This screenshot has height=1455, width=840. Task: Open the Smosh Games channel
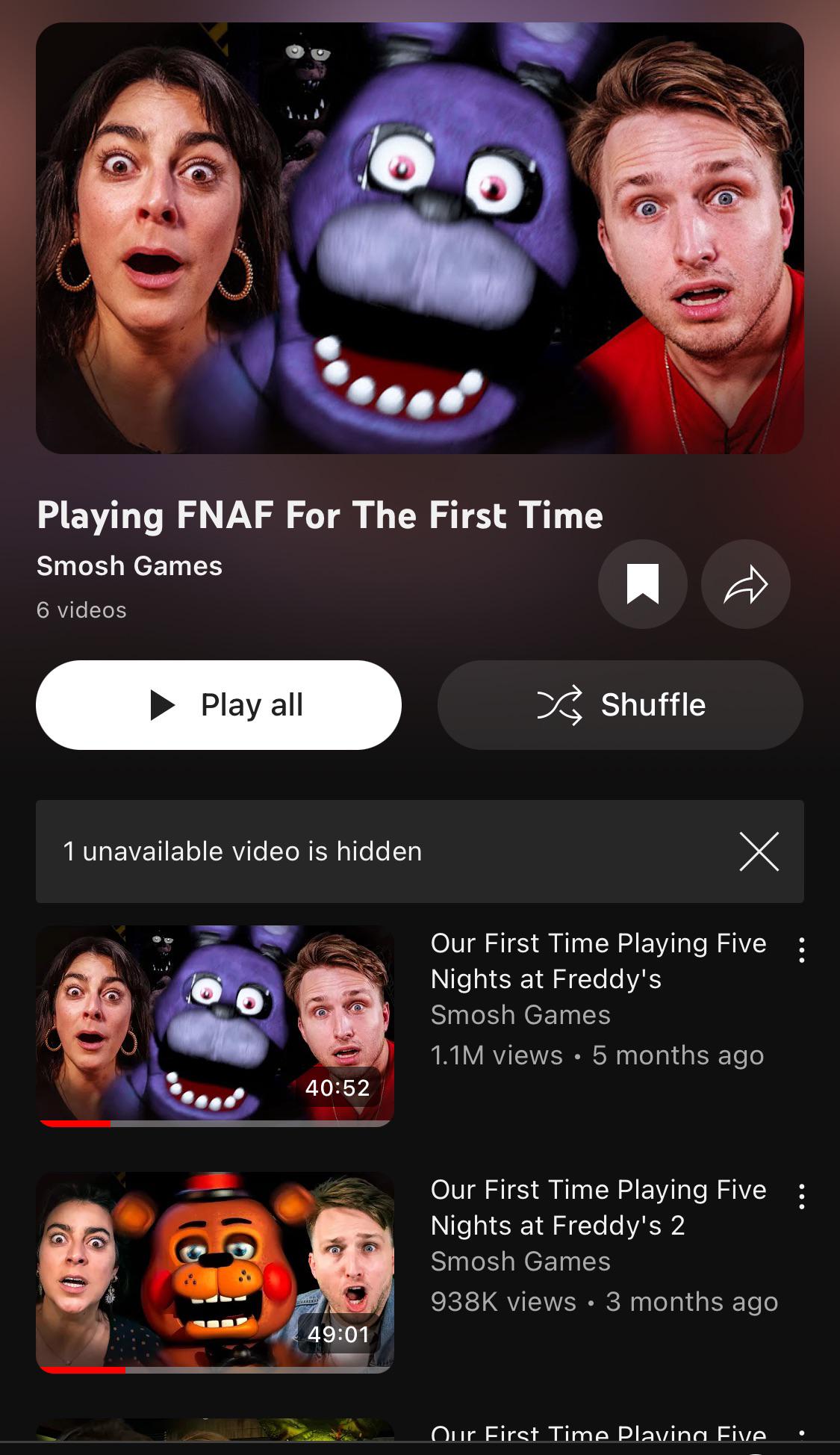coord(129,565)
